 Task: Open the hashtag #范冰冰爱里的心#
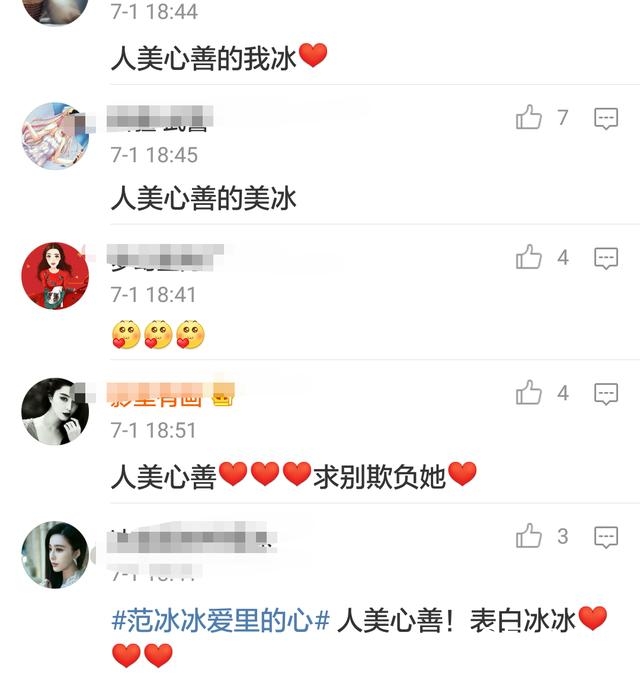pos(221,620)
